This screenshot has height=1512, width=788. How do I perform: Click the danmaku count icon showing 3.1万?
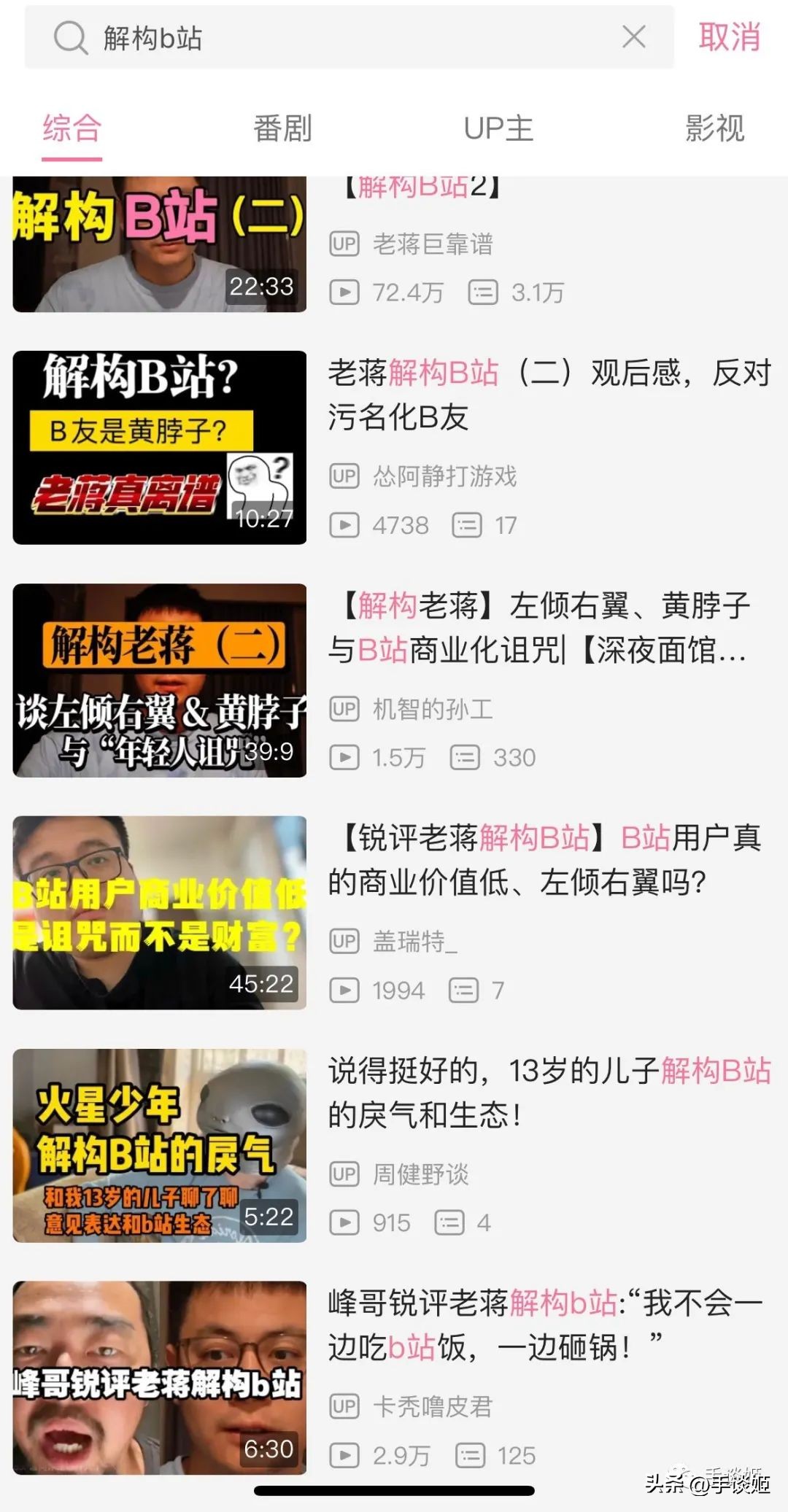click(482, 294)
